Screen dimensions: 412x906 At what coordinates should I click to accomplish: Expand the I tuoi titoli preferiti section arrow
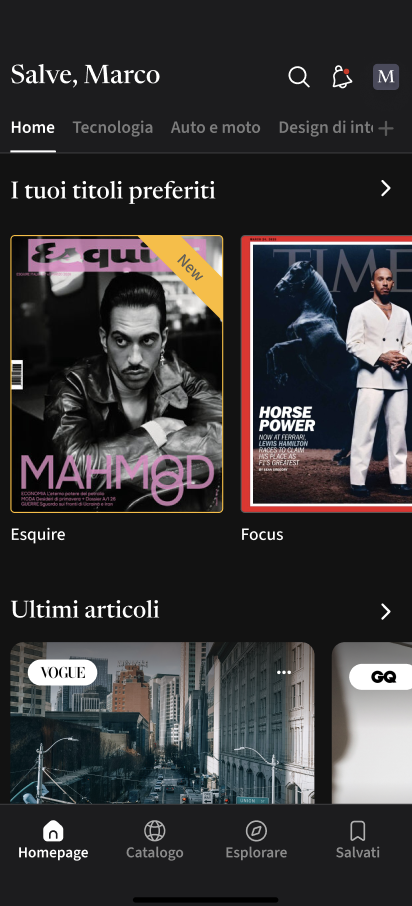point(386,188)
